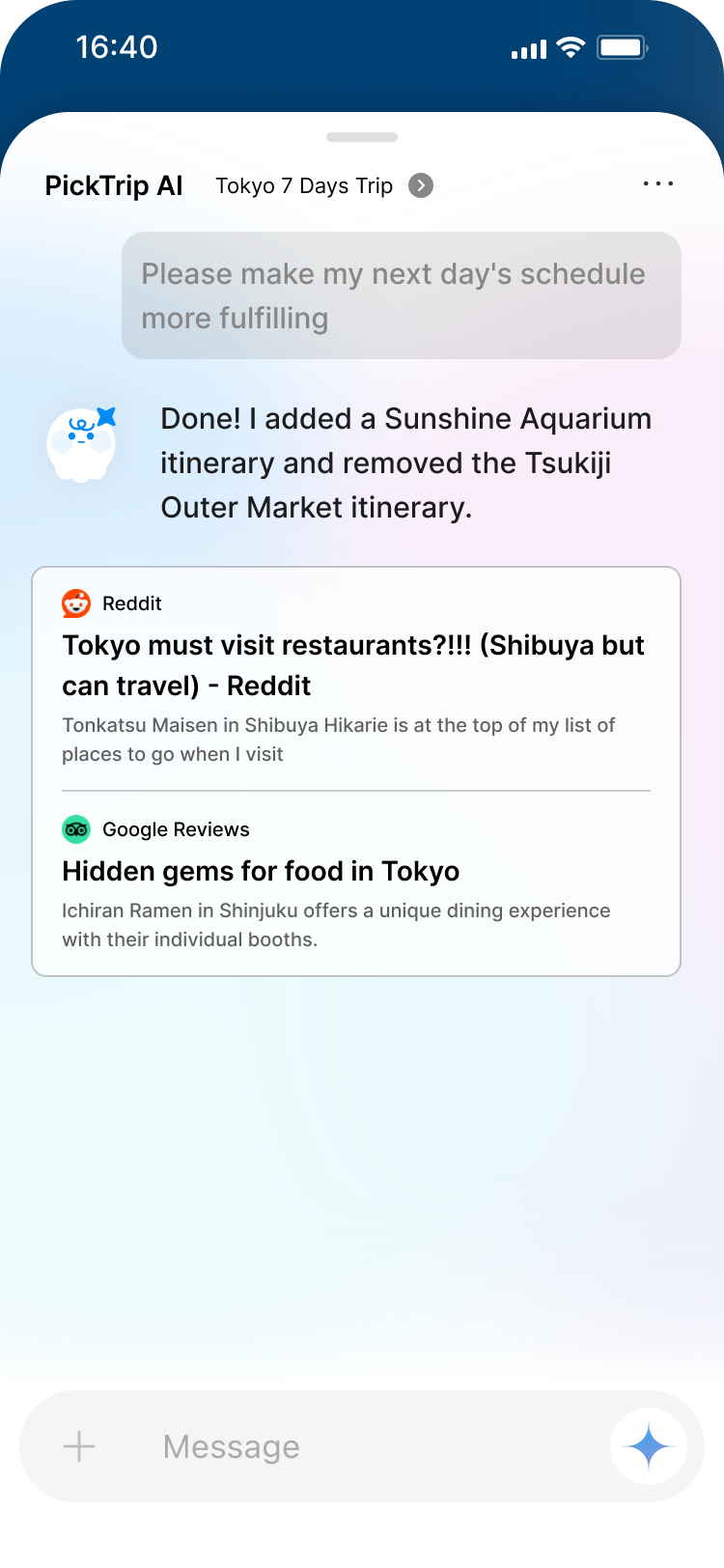Open Hidden gems for food in Tokyo
Viewport: 724px width, 1568px height.
(x=261, y=872)
